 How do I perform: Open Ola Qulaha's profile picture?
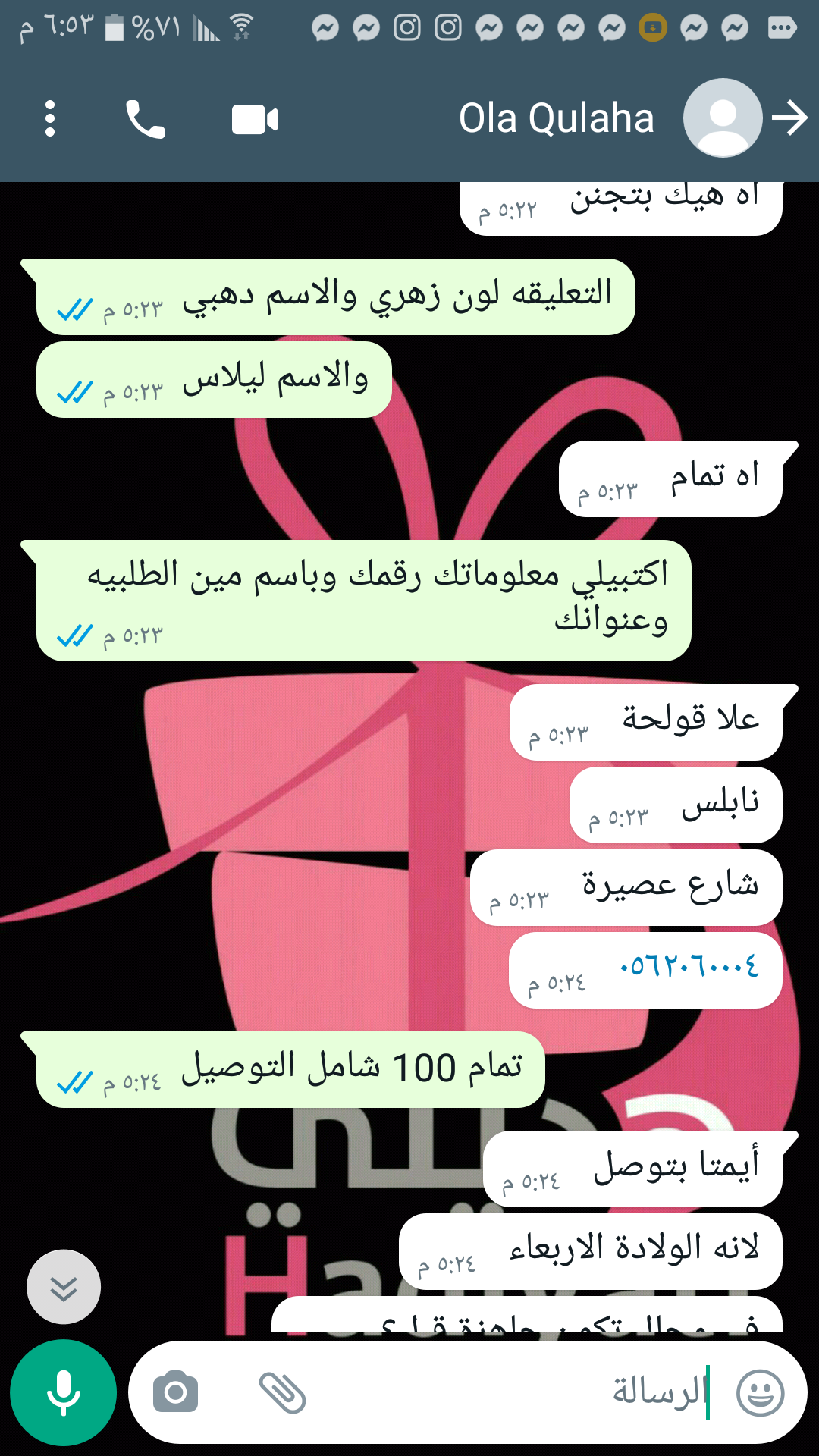tap(722, 118)
